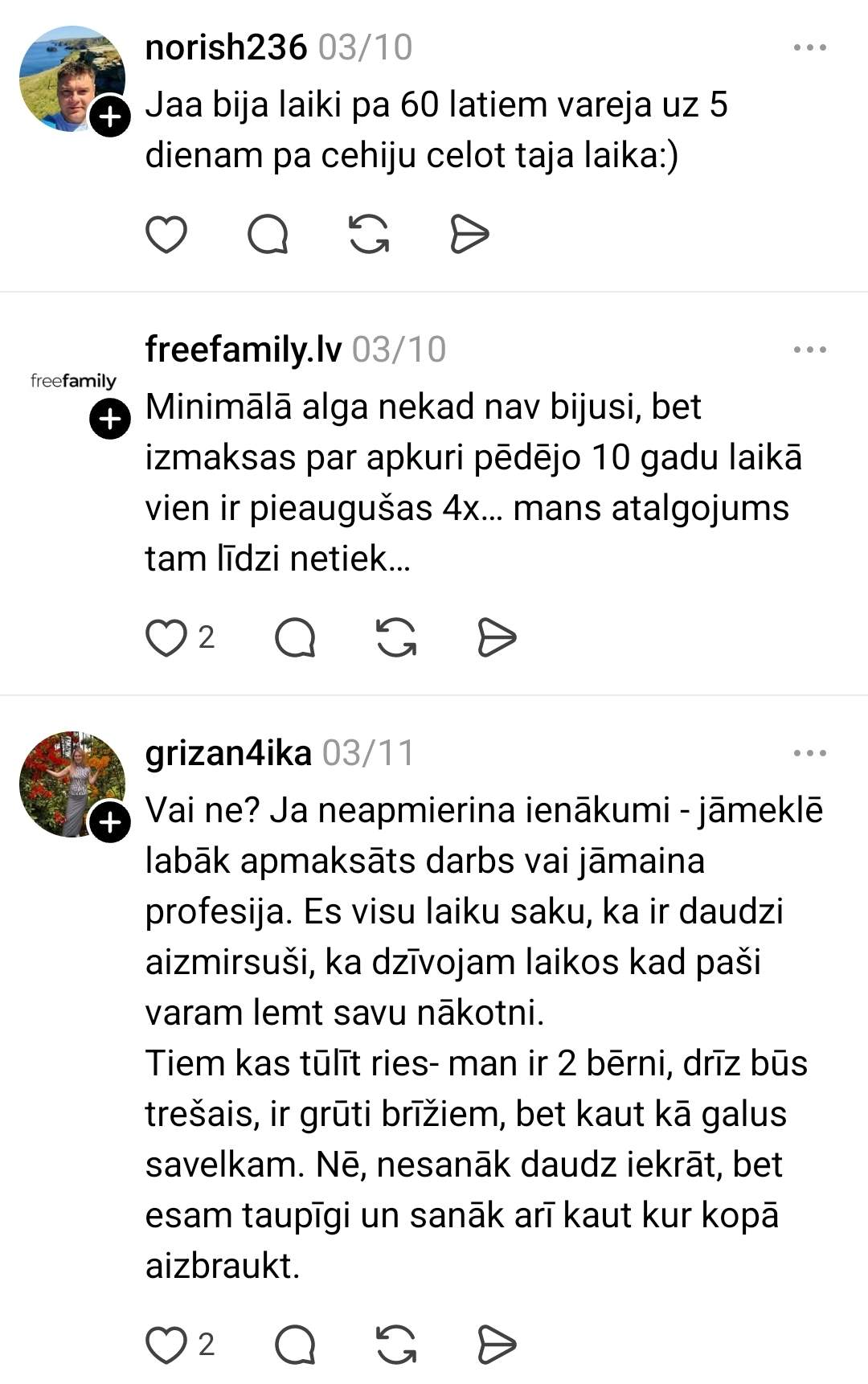Like norish236's comment
Screen dimensions: 868x1384
[166, 235]
